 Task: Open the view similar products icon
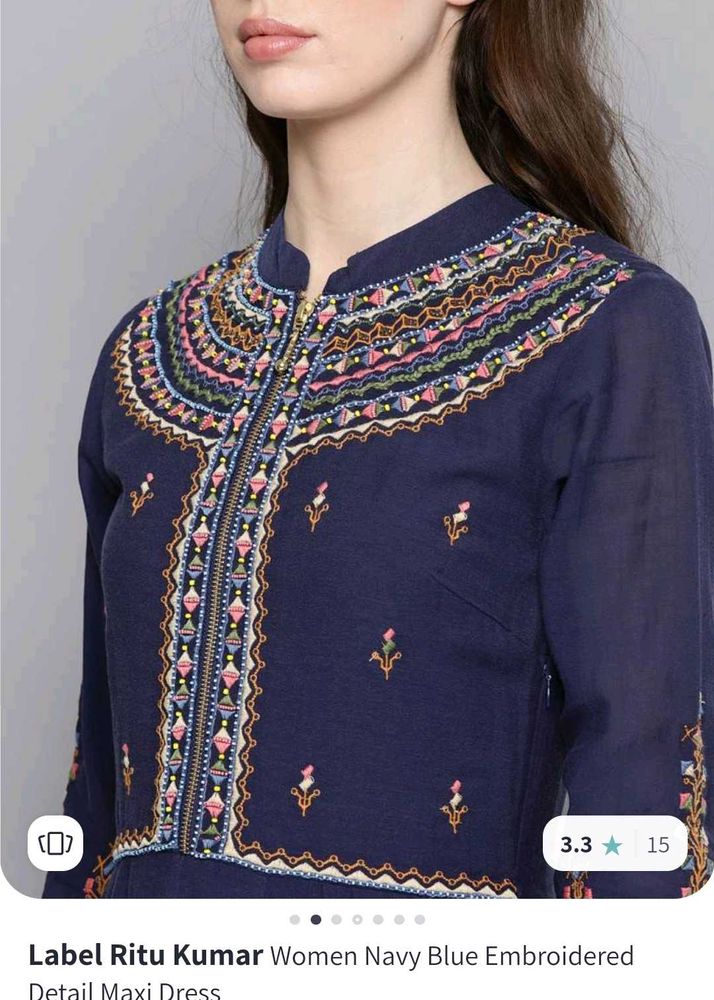pos(55,843)
